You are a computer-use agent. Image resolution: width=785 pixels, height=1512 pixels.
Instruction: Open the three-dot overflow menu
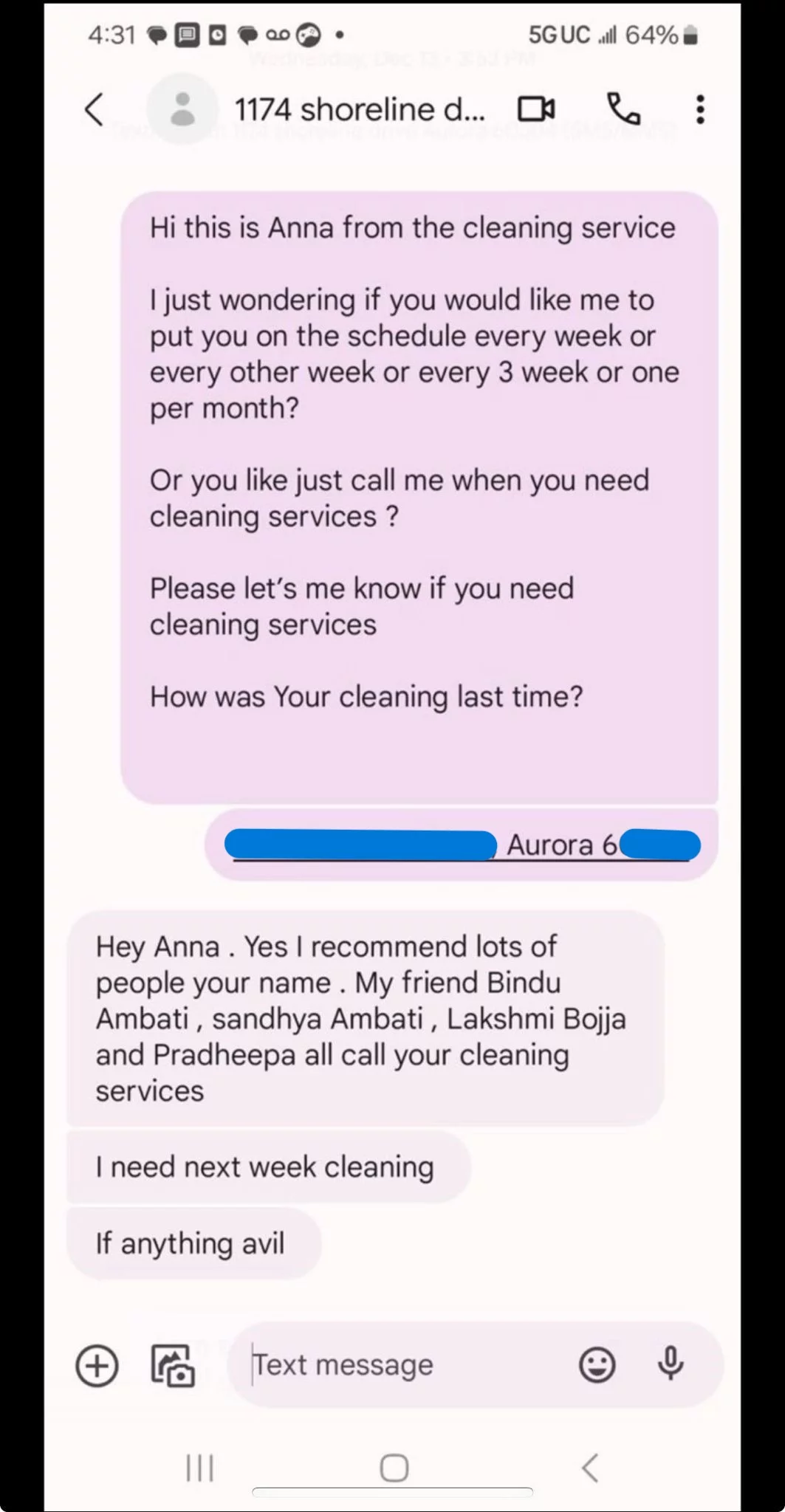700,109
